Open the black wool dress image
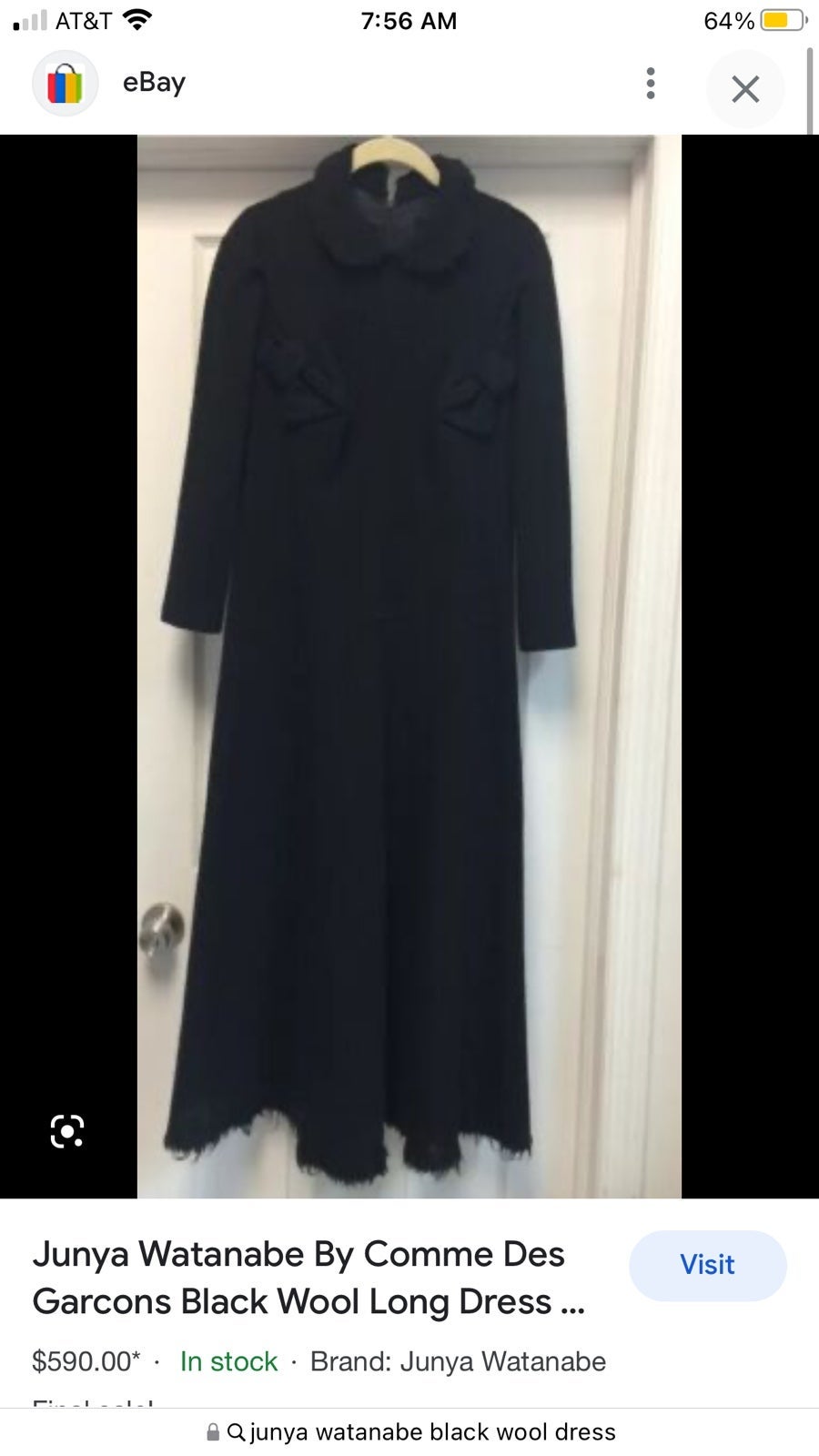Viewport: 819px width, 1456px height. click(x=409, y=666)
